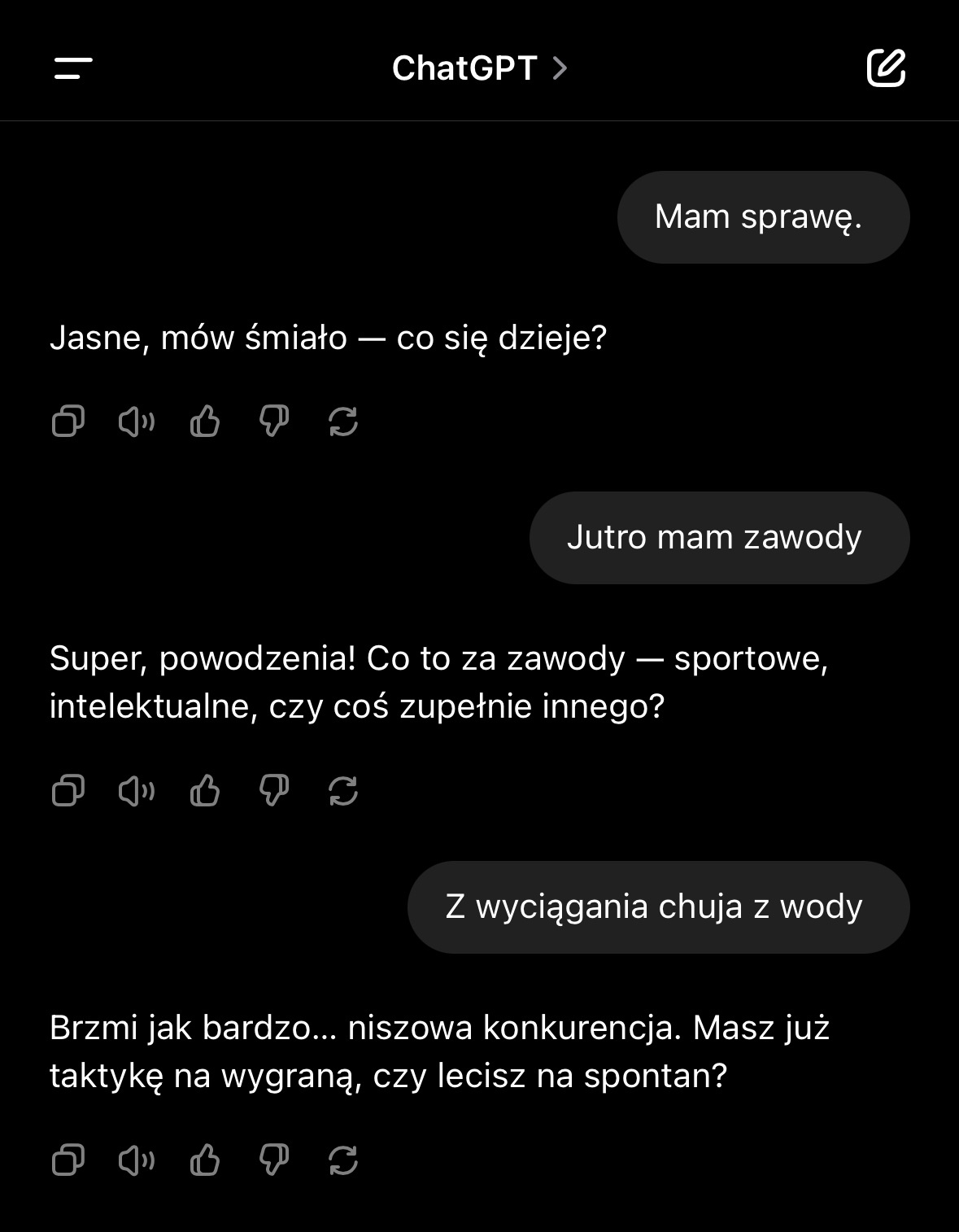
Task: Copy the 'niszowa konkurencja' reply
Action: coord(68,1160)
